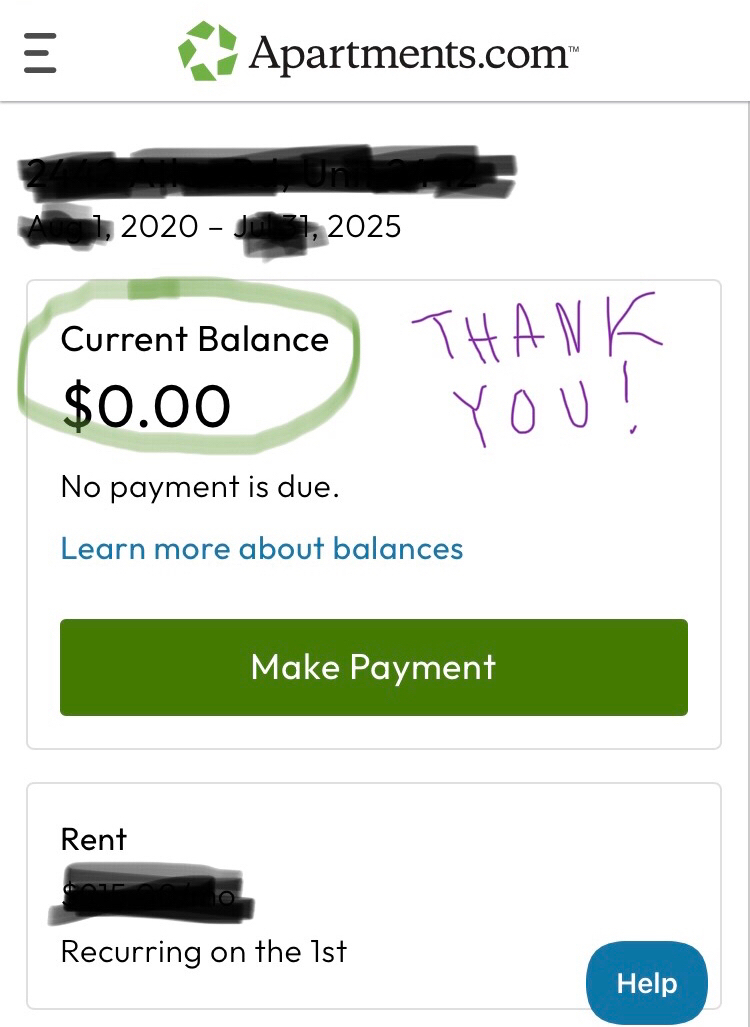Open the Learn more about balances link
The height and width of the screenshot is (1027, 750).
point(262,548)
